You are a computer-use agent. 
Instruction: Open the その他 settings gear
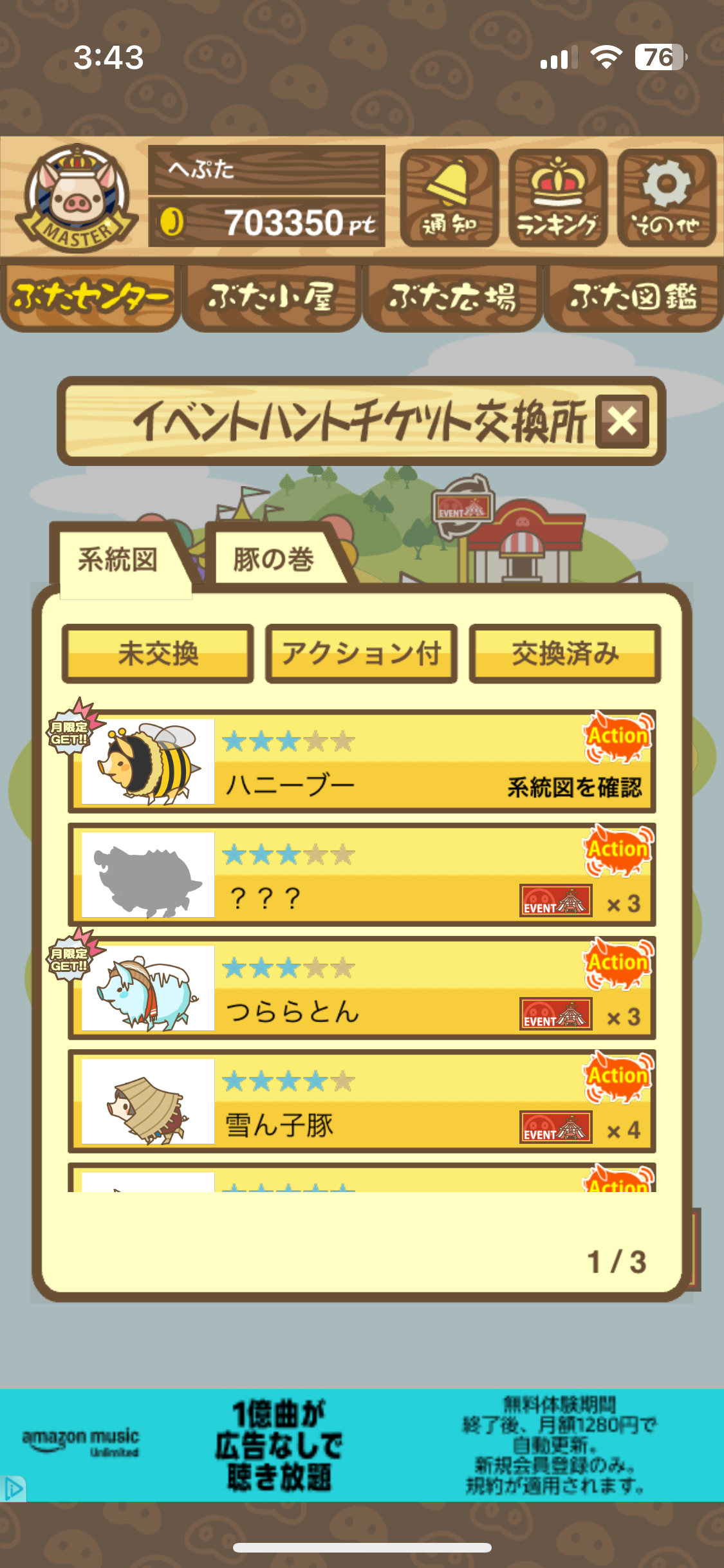click(666, 198)
